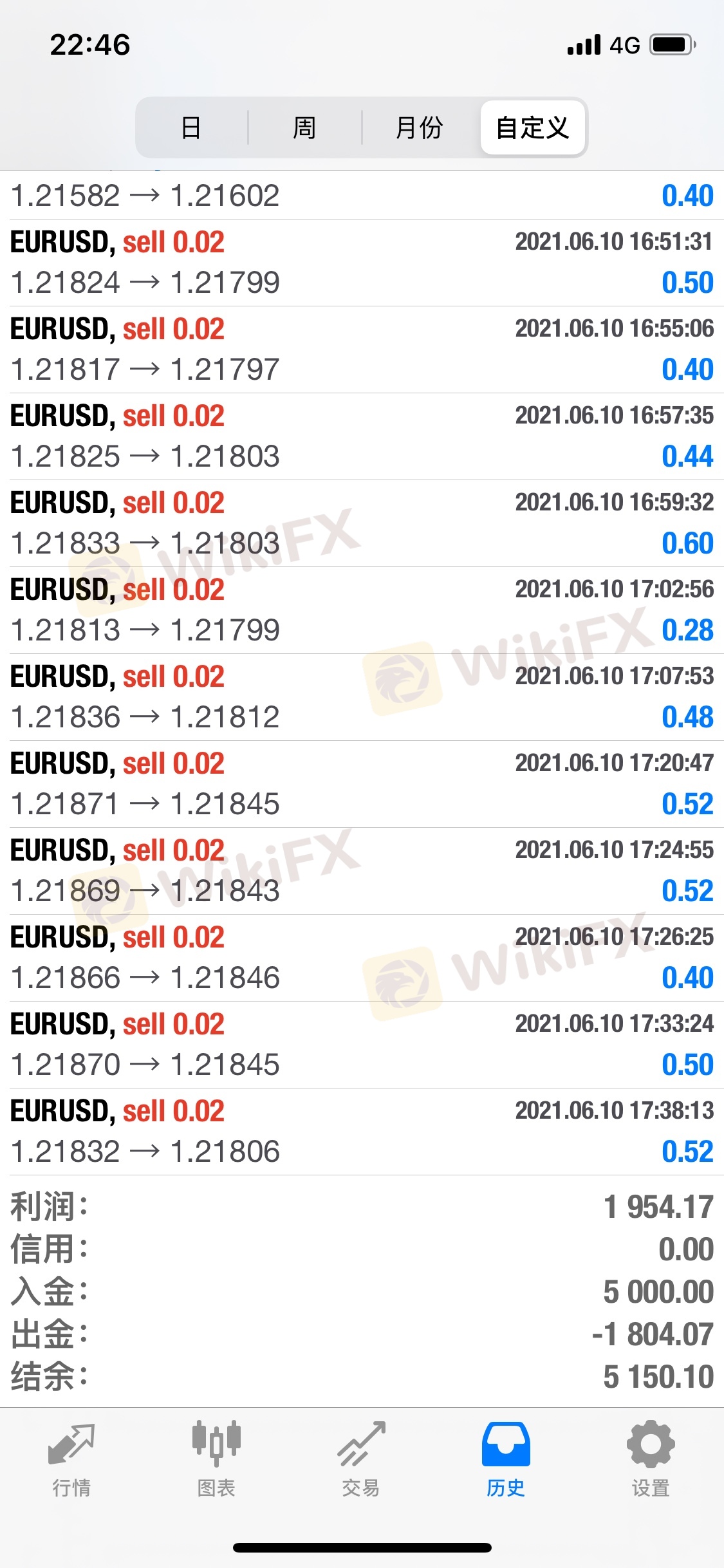Viewport: 724px width, 1568px height.
Task: Open the EURUSD trade closed at 16:59:32
Action: pyautogui.click(x=362, y=523)
